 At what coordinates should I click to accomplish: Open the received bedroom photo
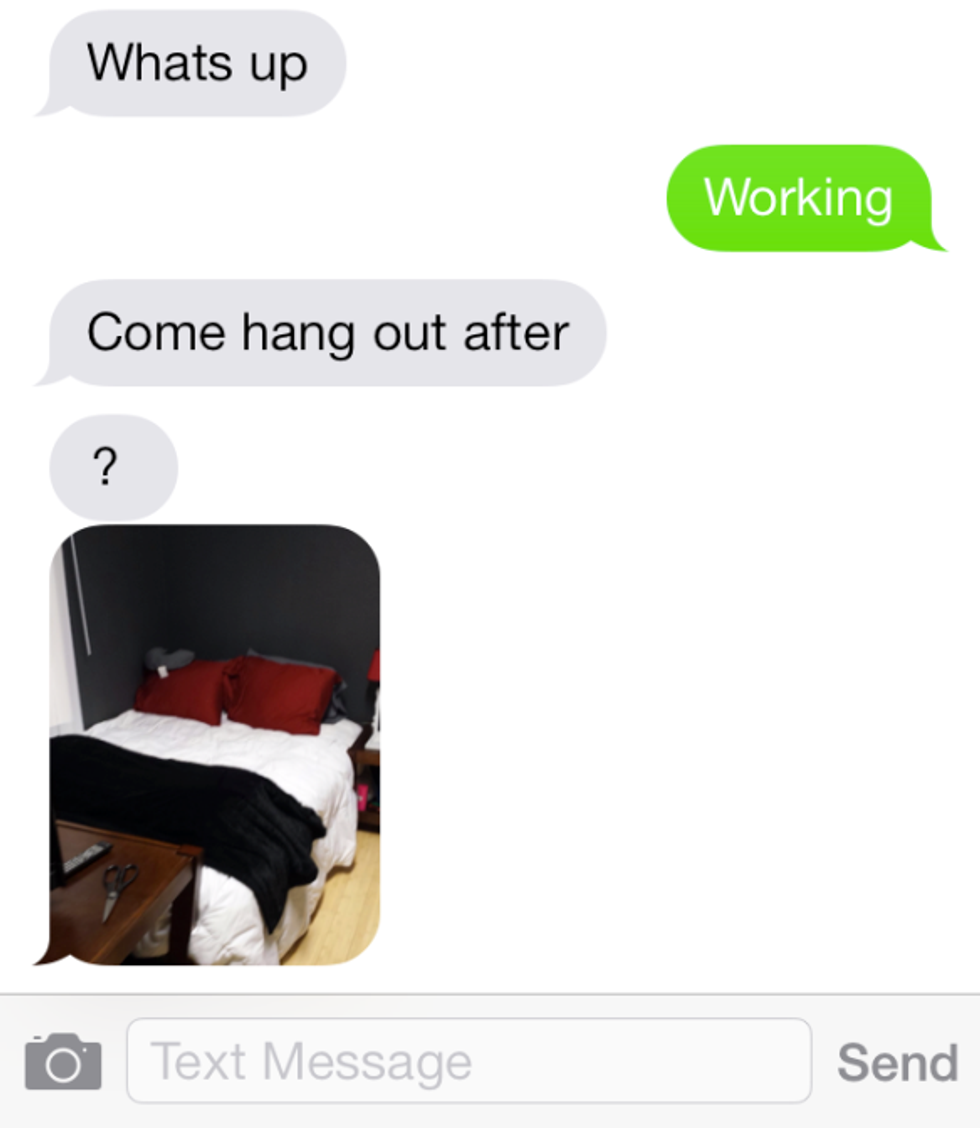[x=215, y=744]
